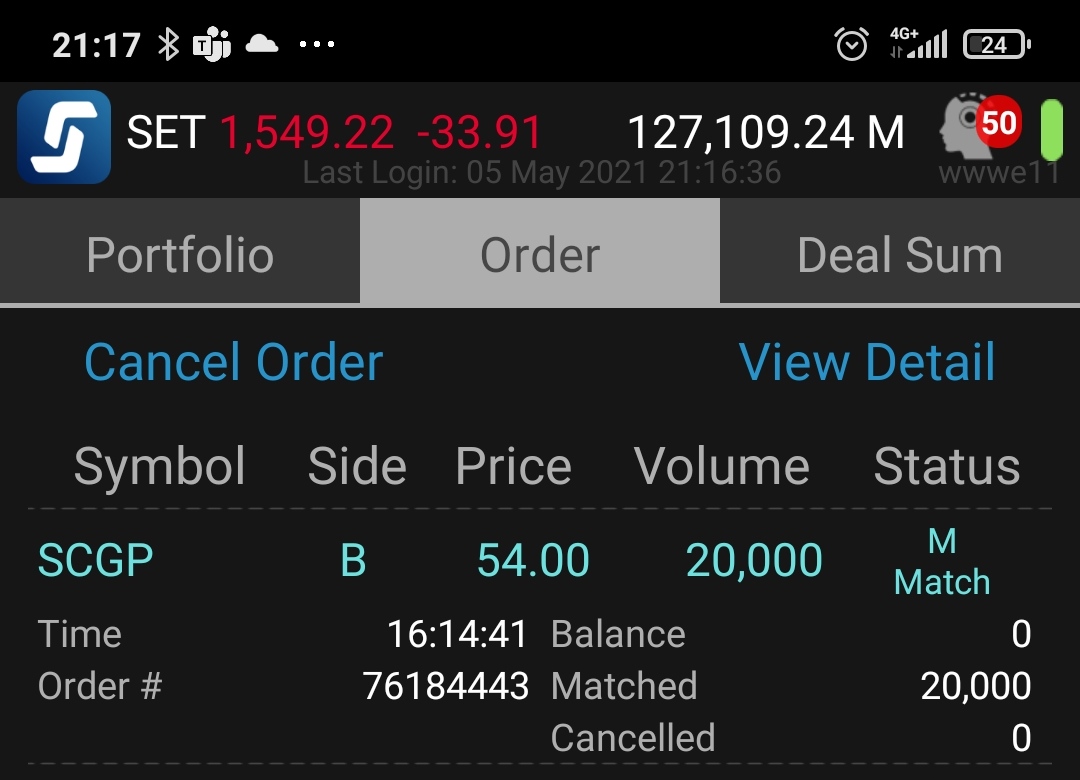Select the Order tab
Viewport: 1080px width, 780px height.
[540, 255]
